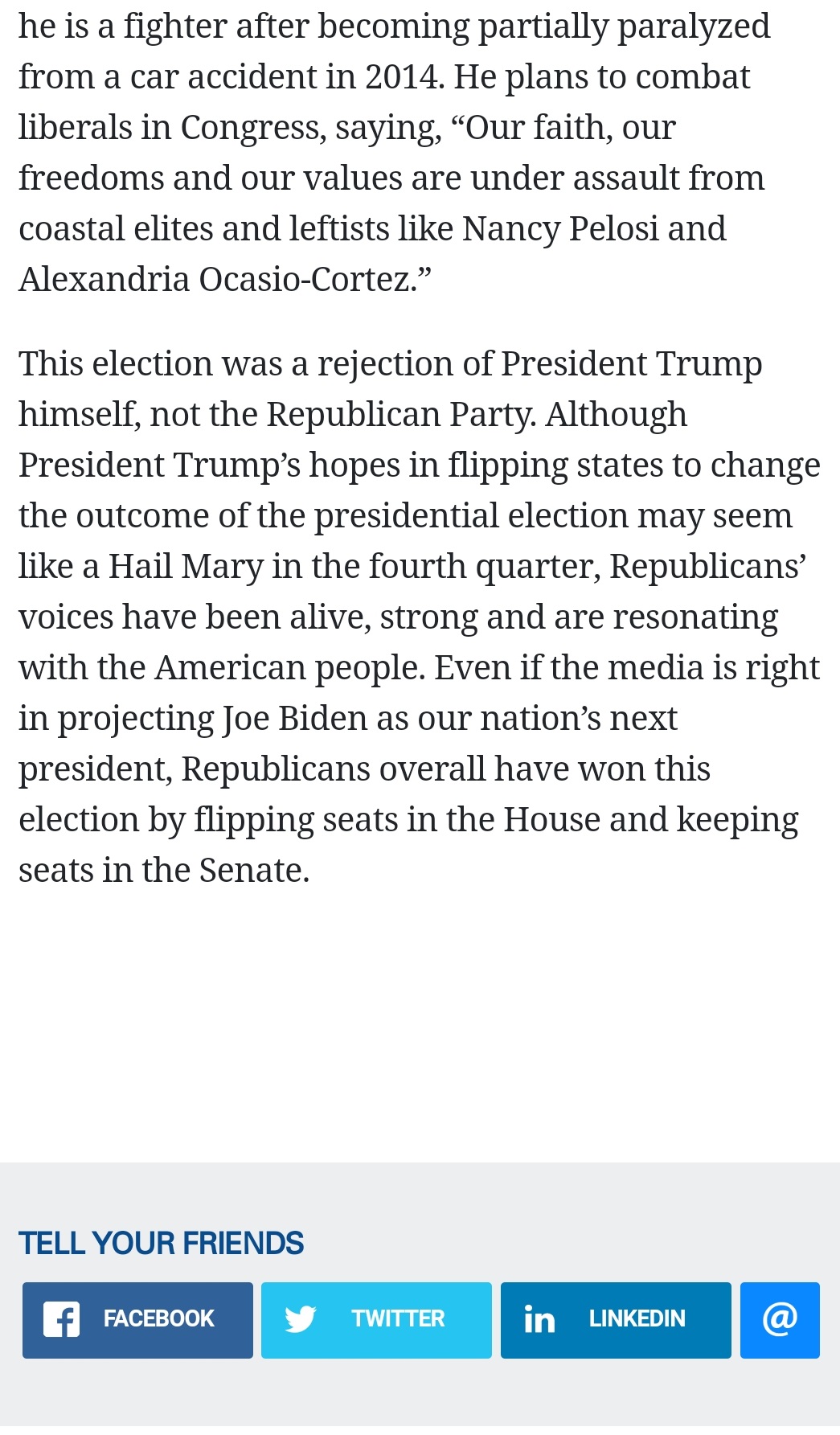Image resolution: width=840 pixels, height=1435 pixels.
Task: Post the article to LinkedIn
Action: (x=616, y=1320)
